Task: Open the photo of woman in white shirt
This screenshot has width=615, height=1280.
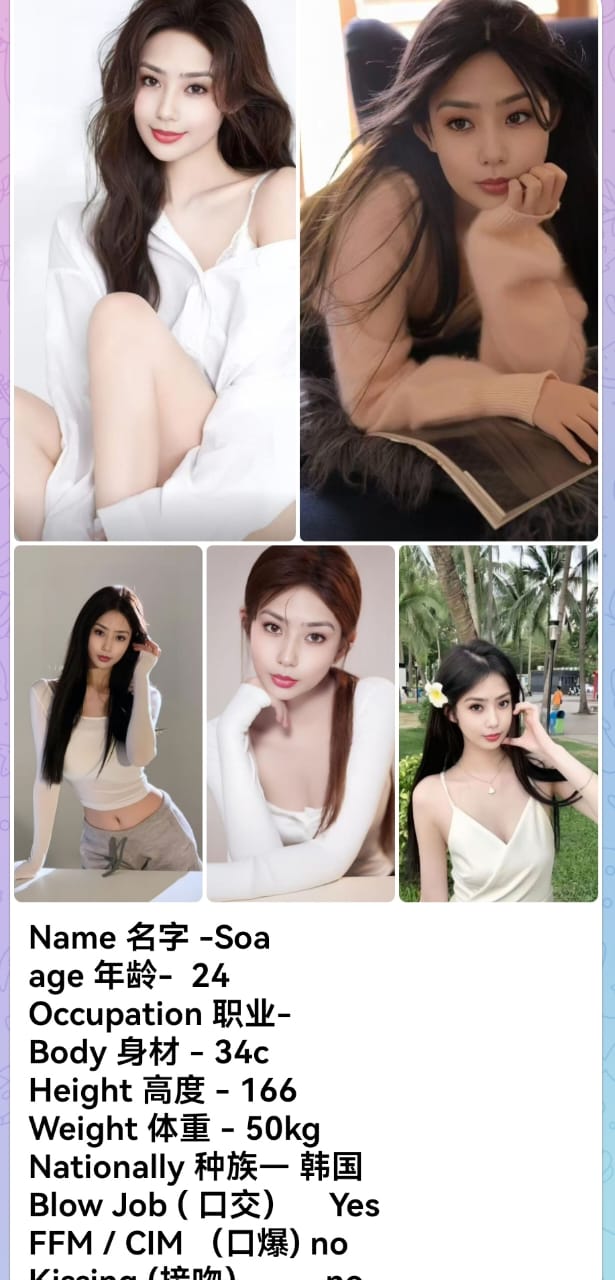Action: [154, 270]
